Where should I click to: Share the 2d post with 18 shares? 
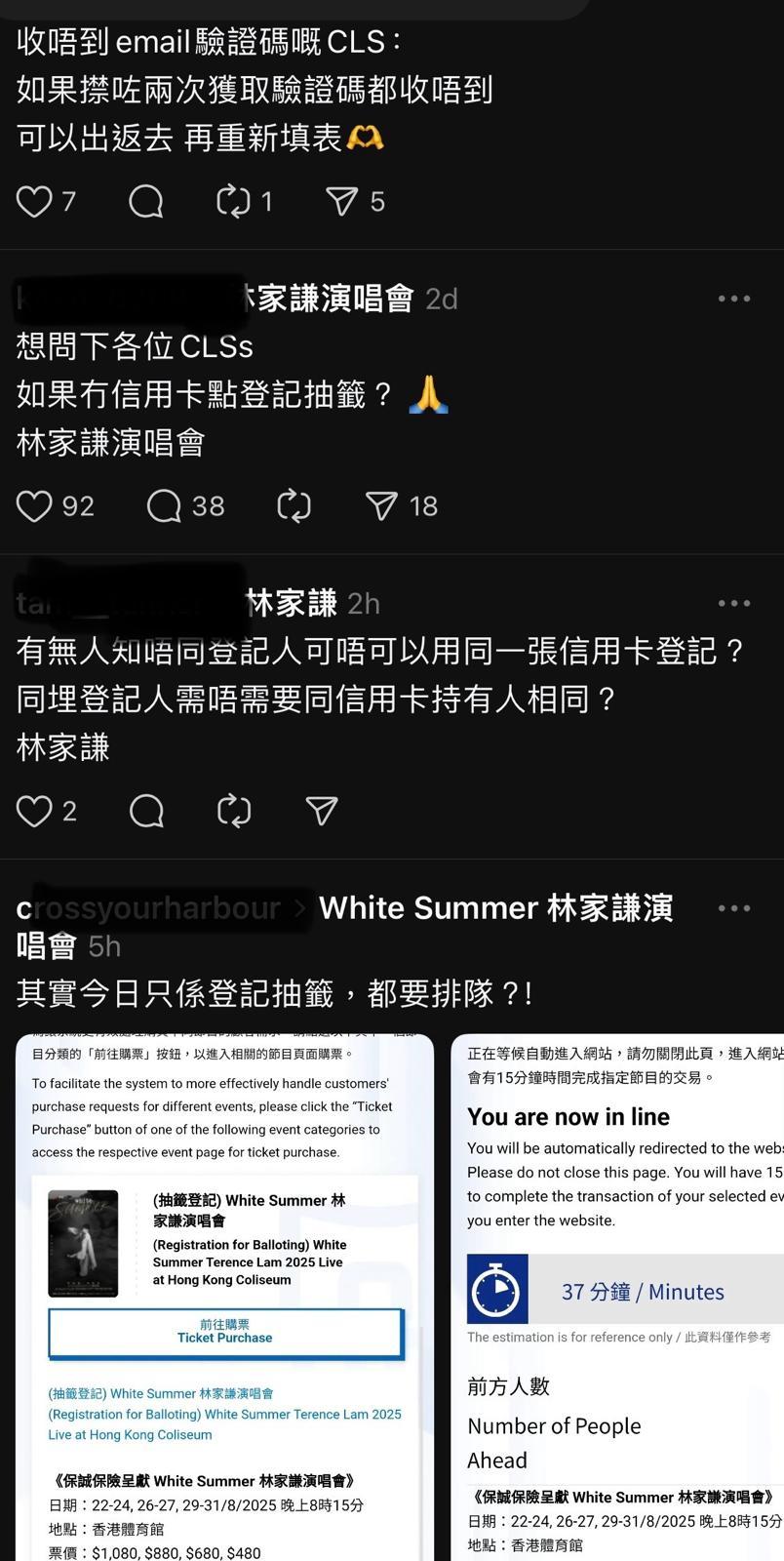381,505
